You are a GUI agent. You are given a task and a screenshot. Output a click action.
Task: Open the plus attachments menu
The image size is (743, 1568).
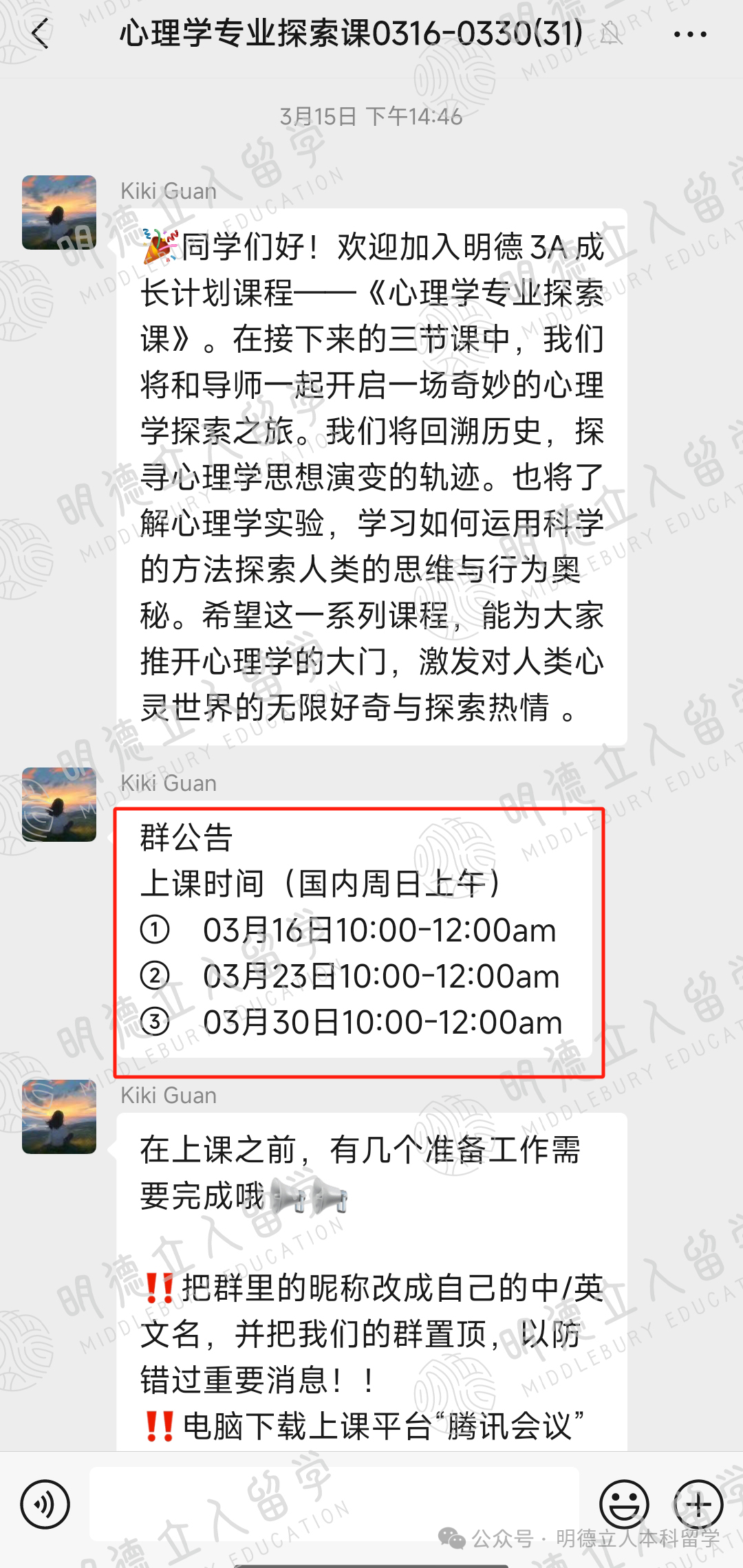click(x=698, y=1504)
